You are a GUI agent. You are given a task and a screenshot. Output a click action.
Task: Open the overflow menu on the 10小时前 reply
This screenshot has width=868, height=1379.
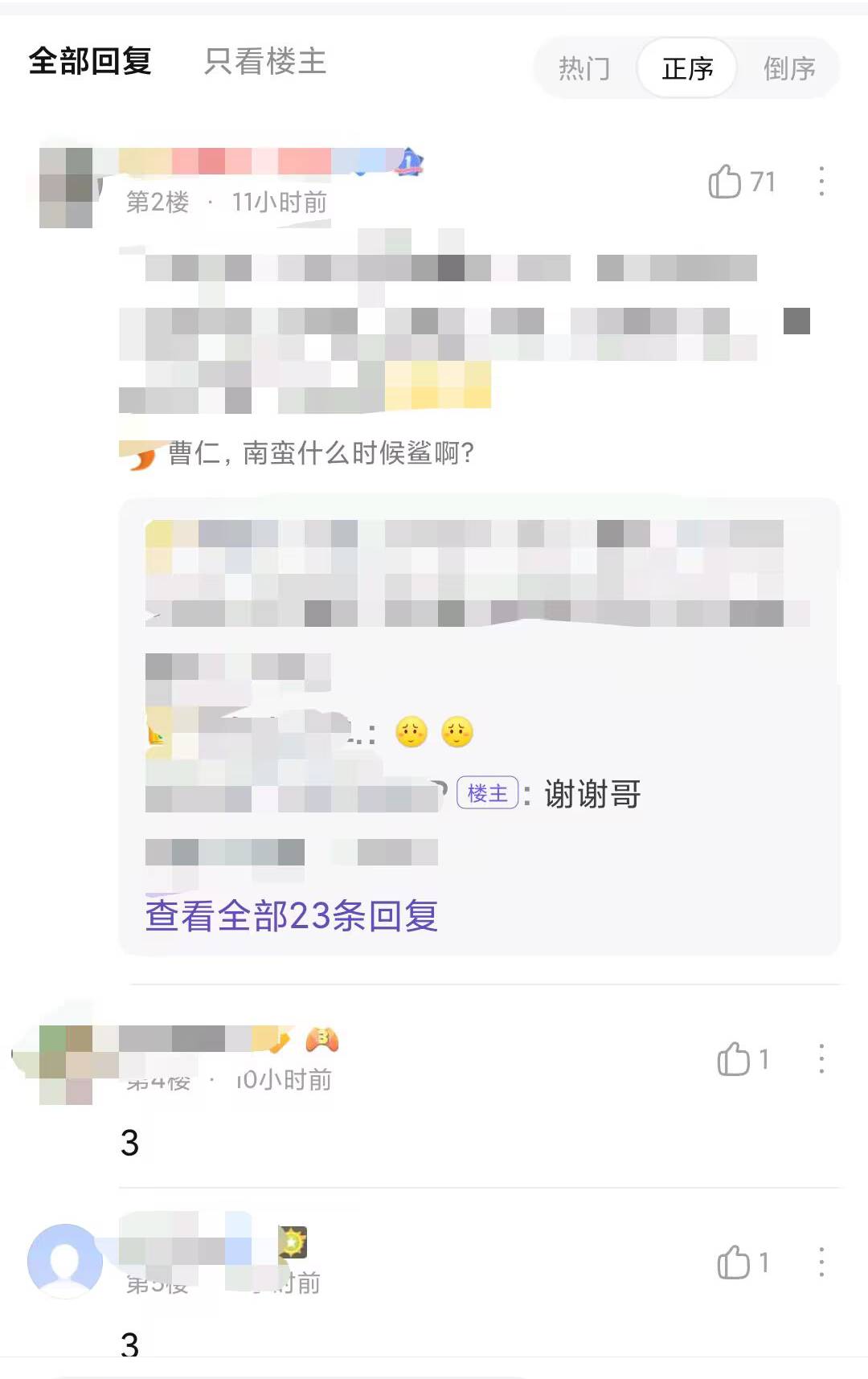point(821,1059)
